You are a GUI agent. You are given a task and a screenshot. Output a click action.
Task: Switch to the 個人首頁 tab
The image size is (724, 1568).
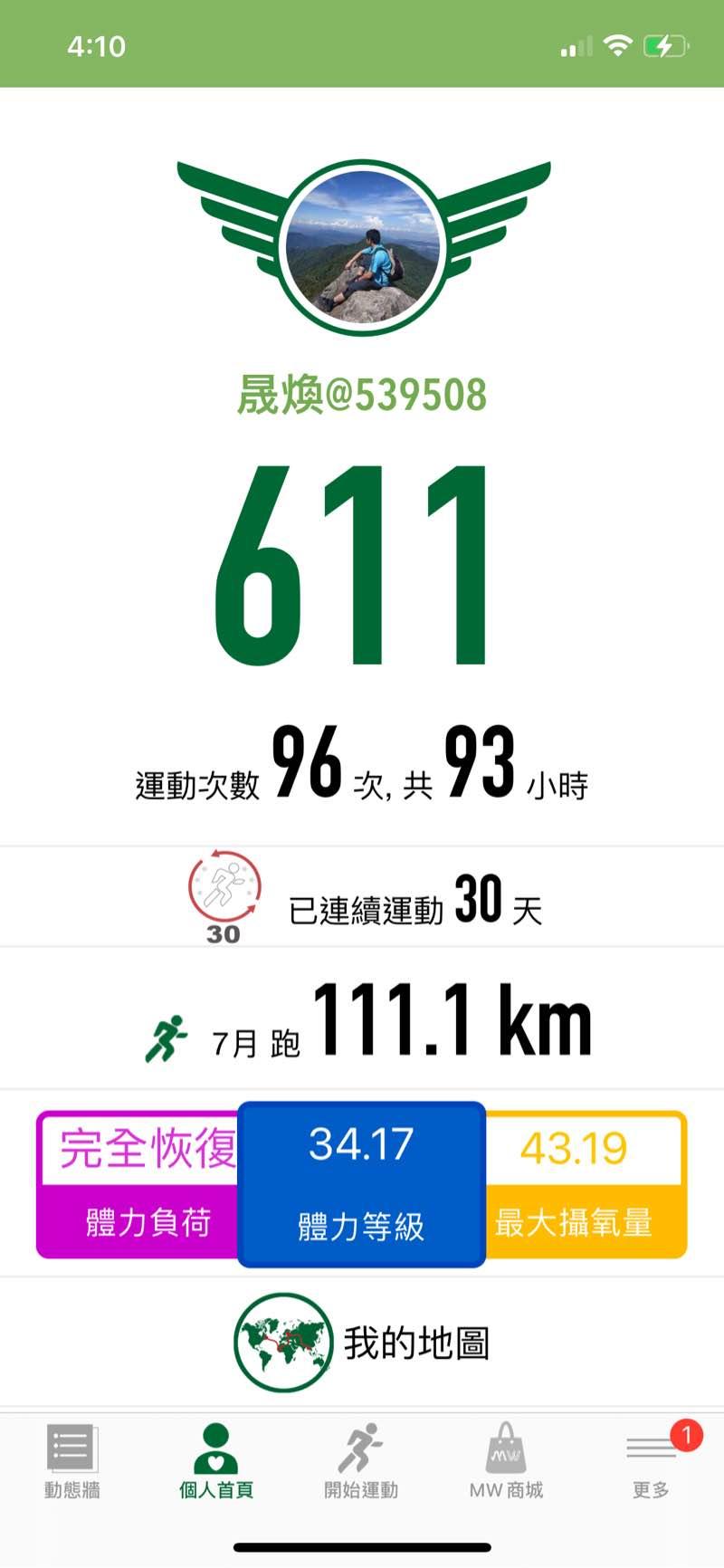pos(215,1459)
